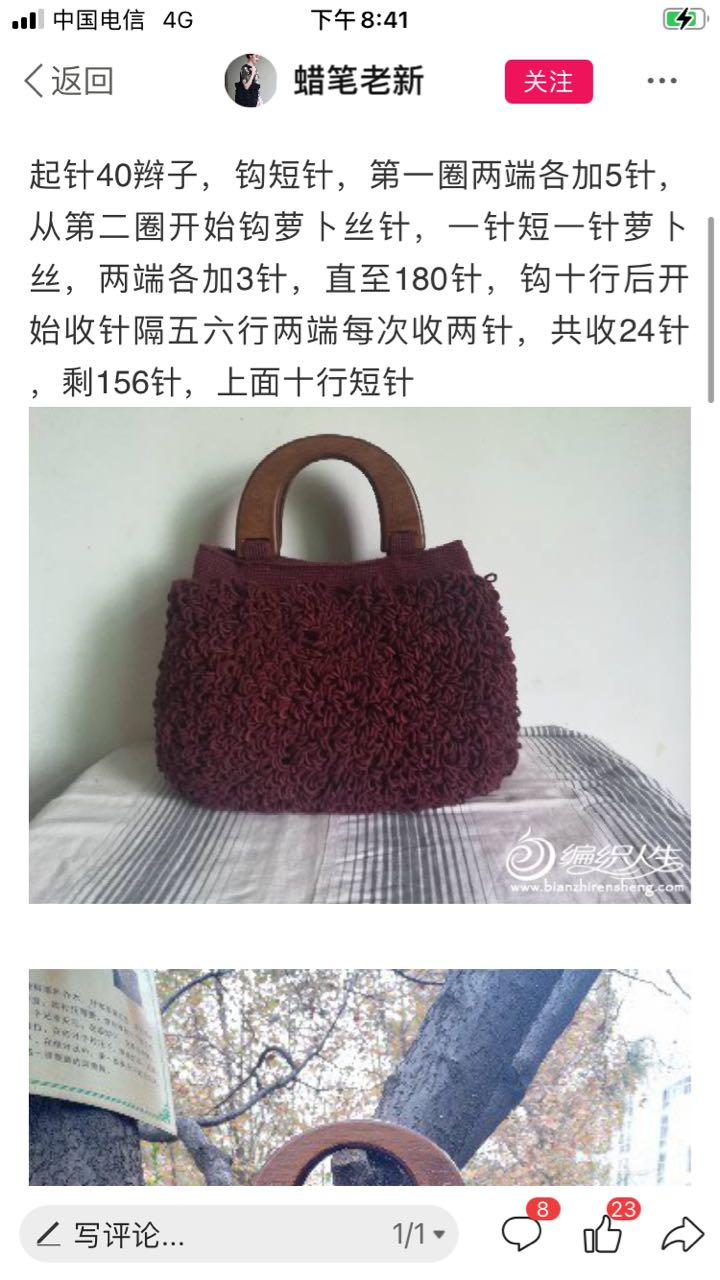The height and width of the screenshot is (1280, 720).
Task: View the 8 comments
Action: (523, 1234)
